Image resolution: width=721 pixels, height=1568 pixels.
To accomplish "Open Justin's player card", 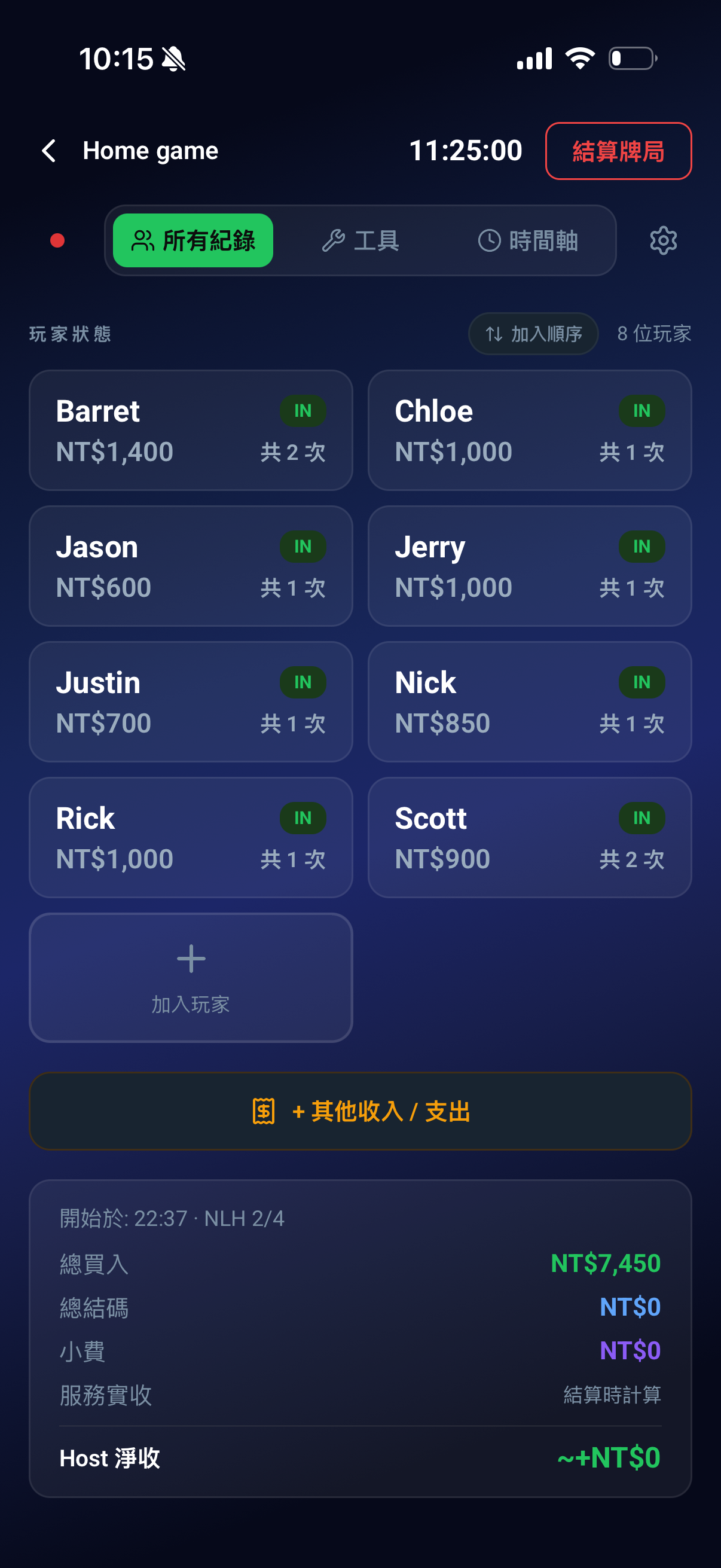I will (x=191, y=702).
